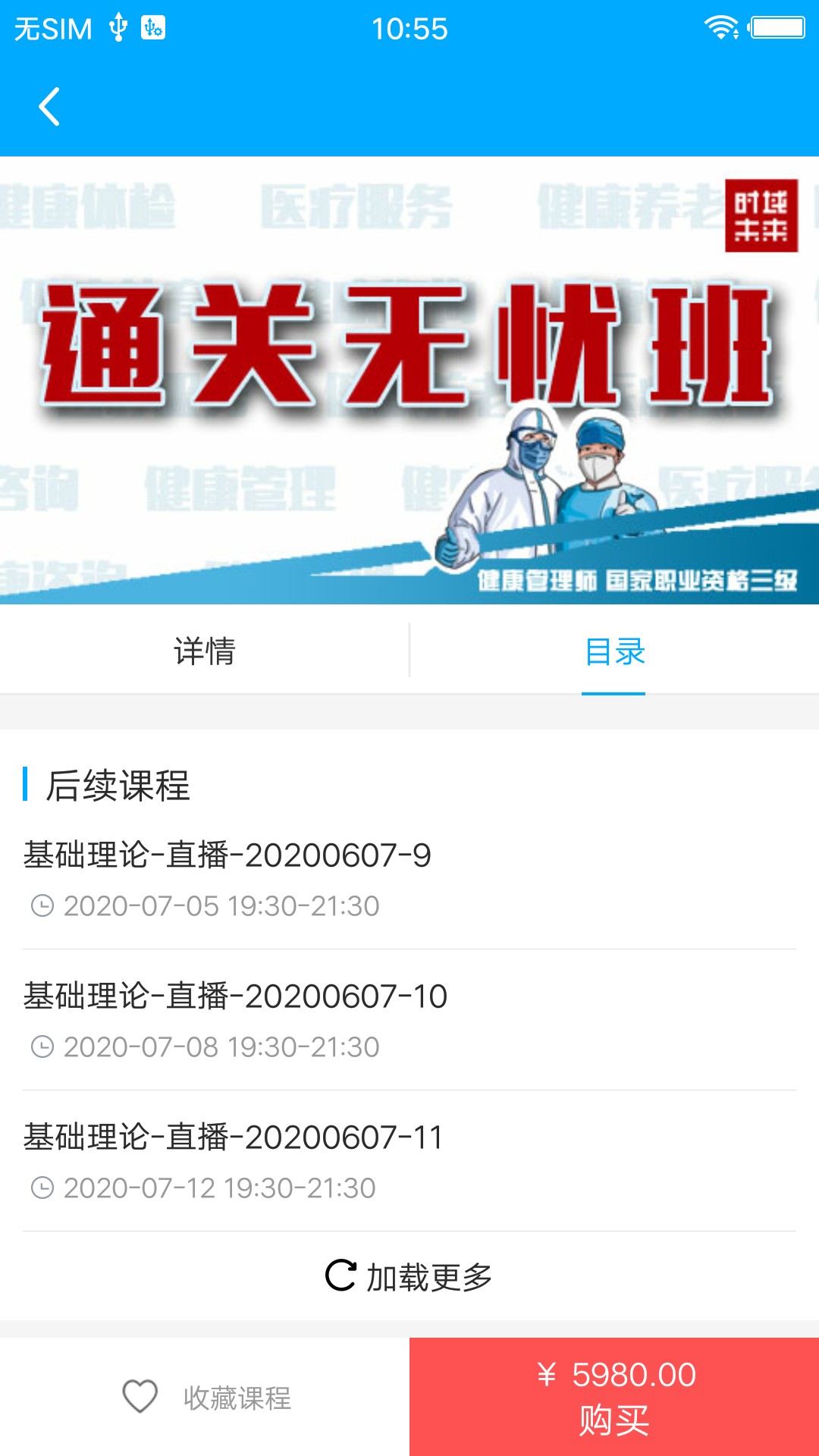Tap the clock icon beside first course time
This screenshot has height=1456, width=819.
(42, 905)
